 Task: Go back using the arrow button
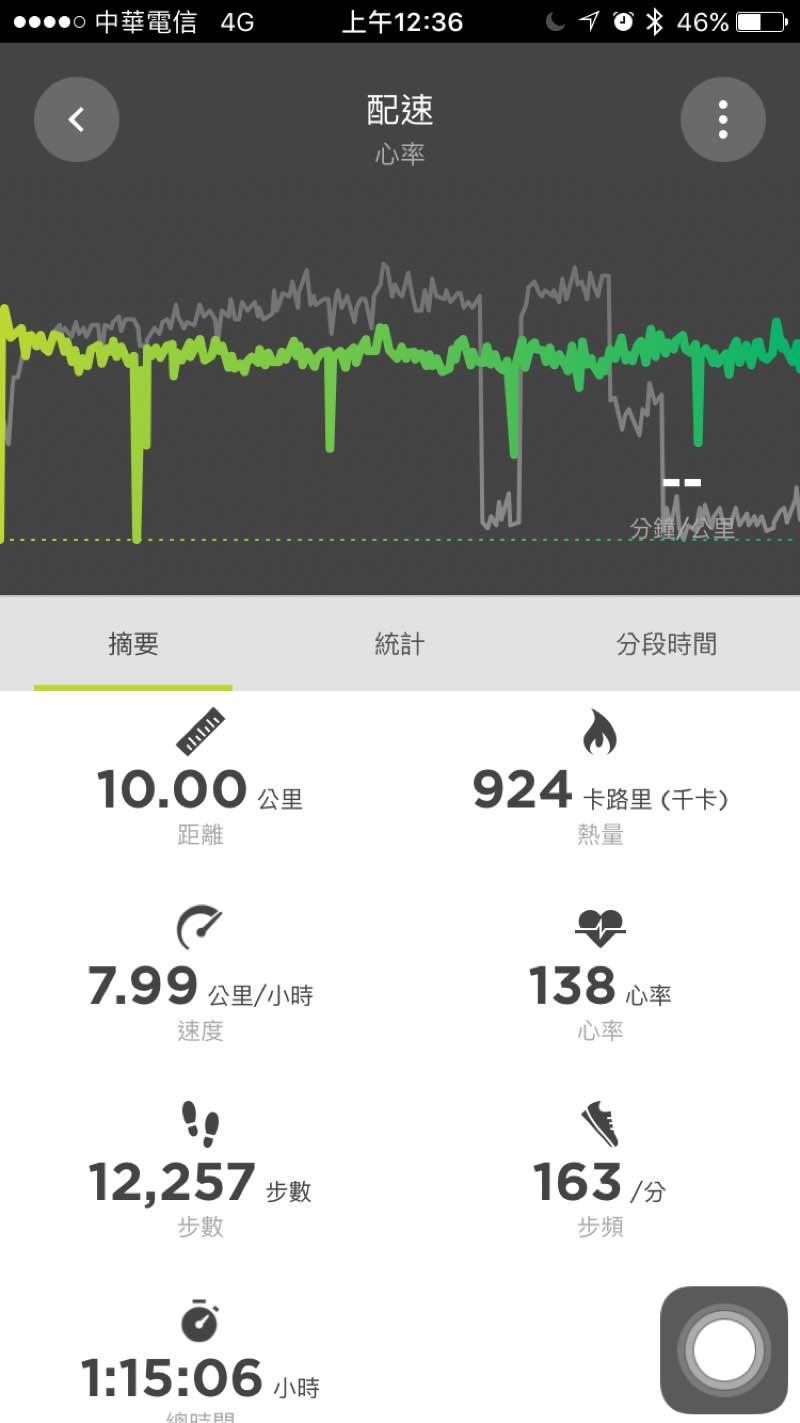pyautogui.click(x=76, y=120)
